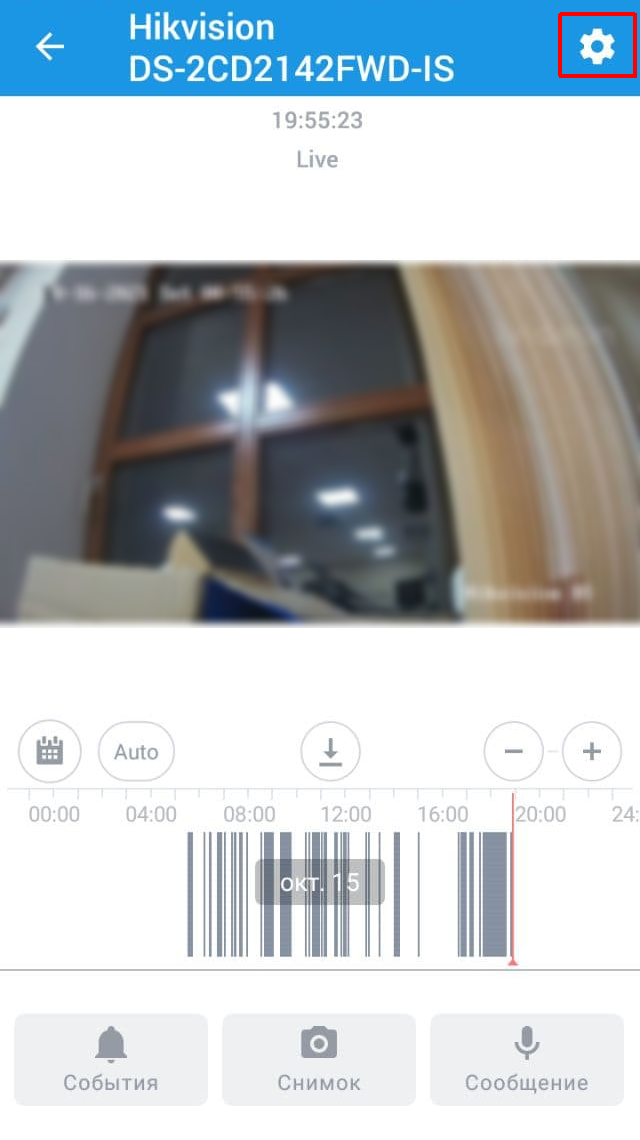
Task: Go back with the arrow icon
Action: (50, 47)
